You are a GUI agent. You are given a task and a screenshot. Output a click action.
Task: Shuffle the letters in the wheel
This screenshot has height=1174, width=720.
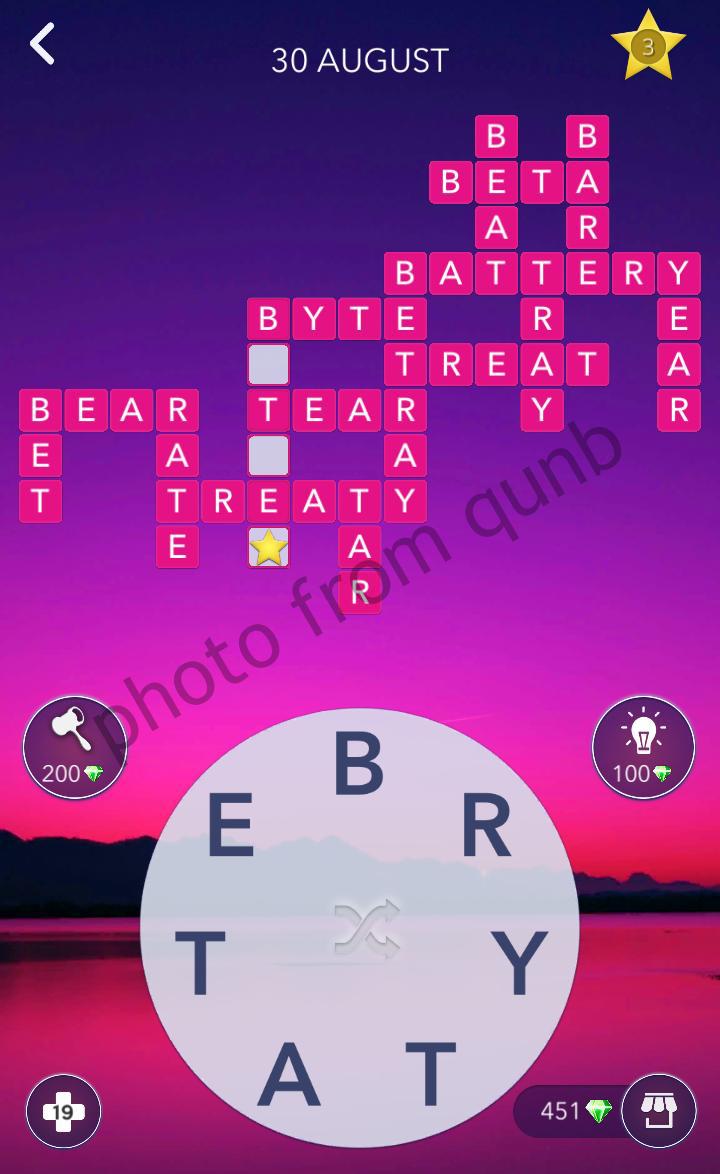point(366,928)
